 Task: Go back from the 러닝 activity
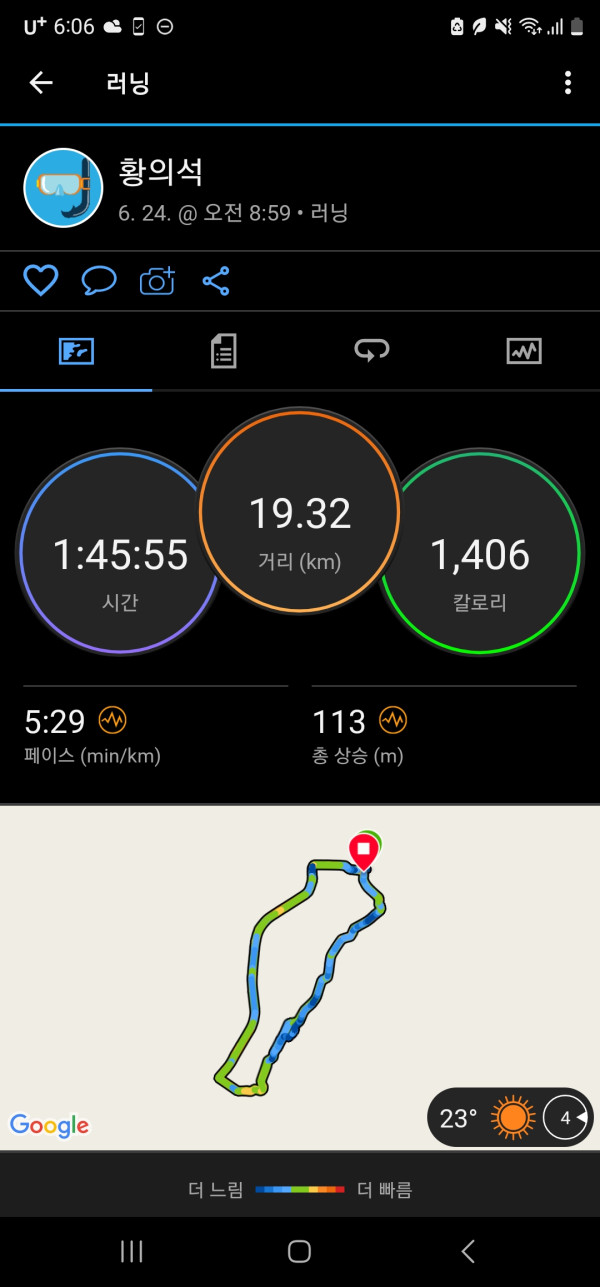point(41,83)
